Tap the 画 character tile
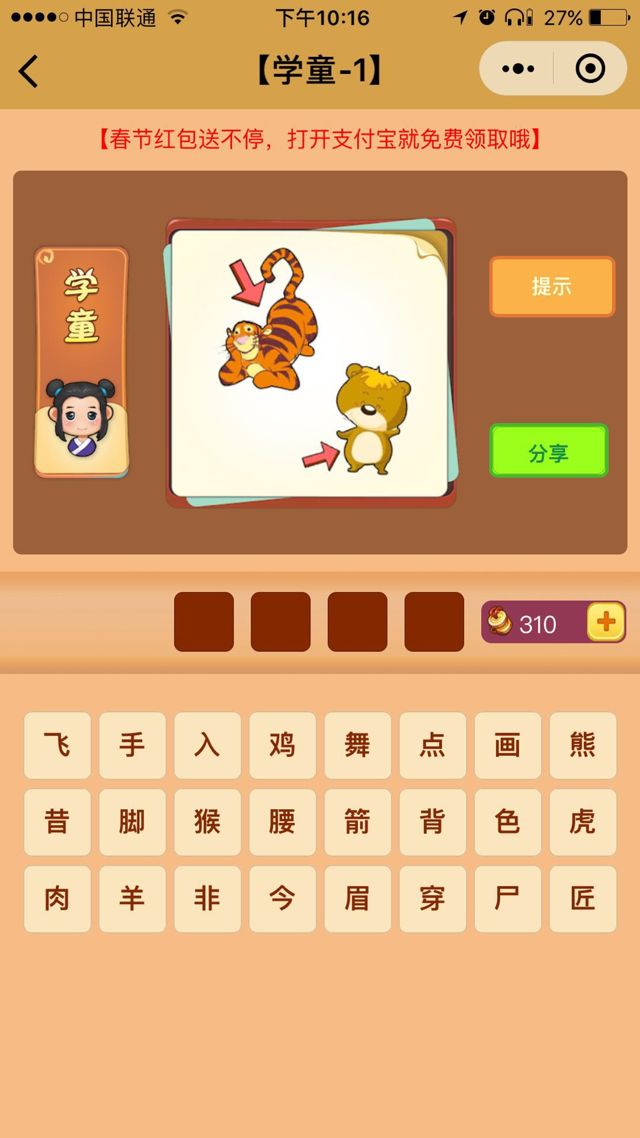 tap(507, 746)
